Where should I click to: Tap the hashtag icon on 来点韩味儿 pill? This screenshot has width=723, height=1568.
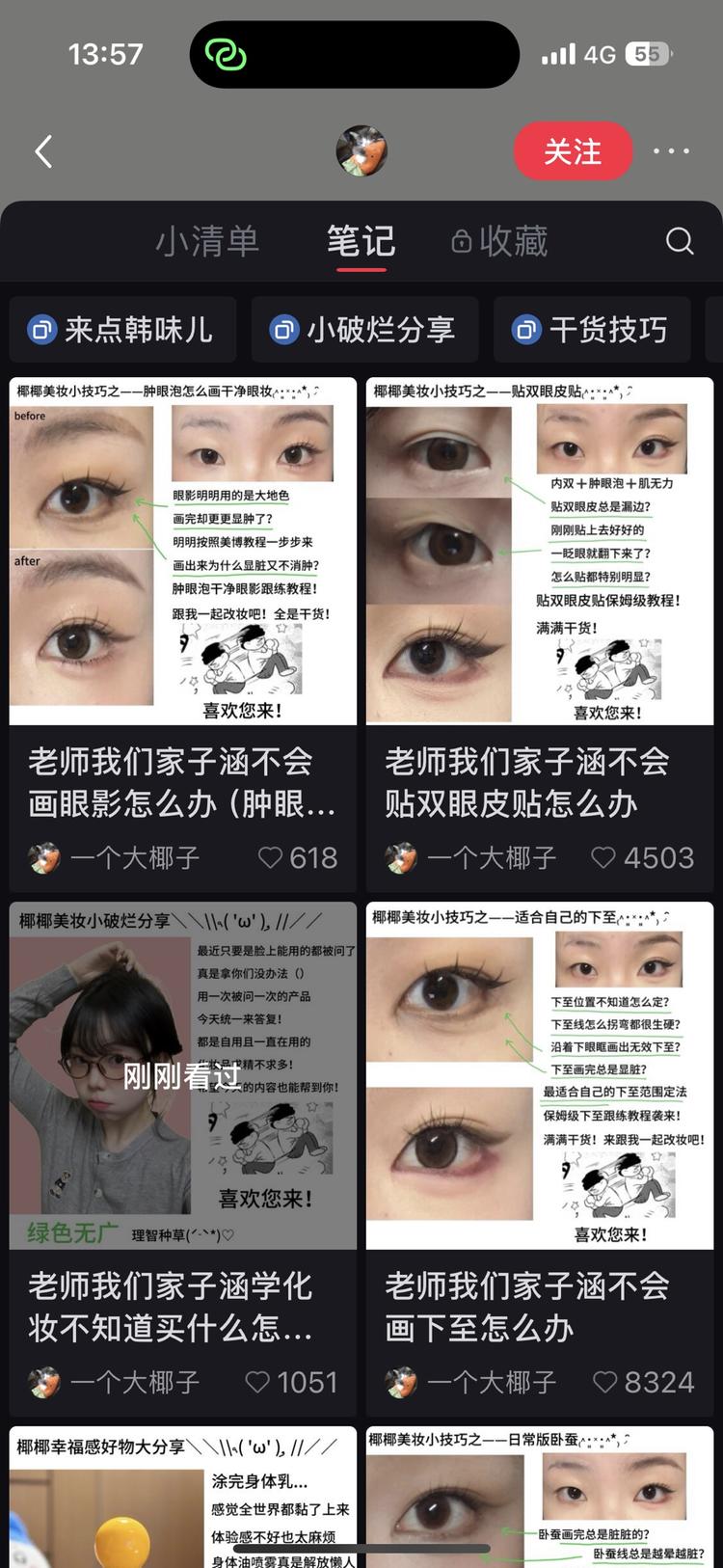pos(40,329)
